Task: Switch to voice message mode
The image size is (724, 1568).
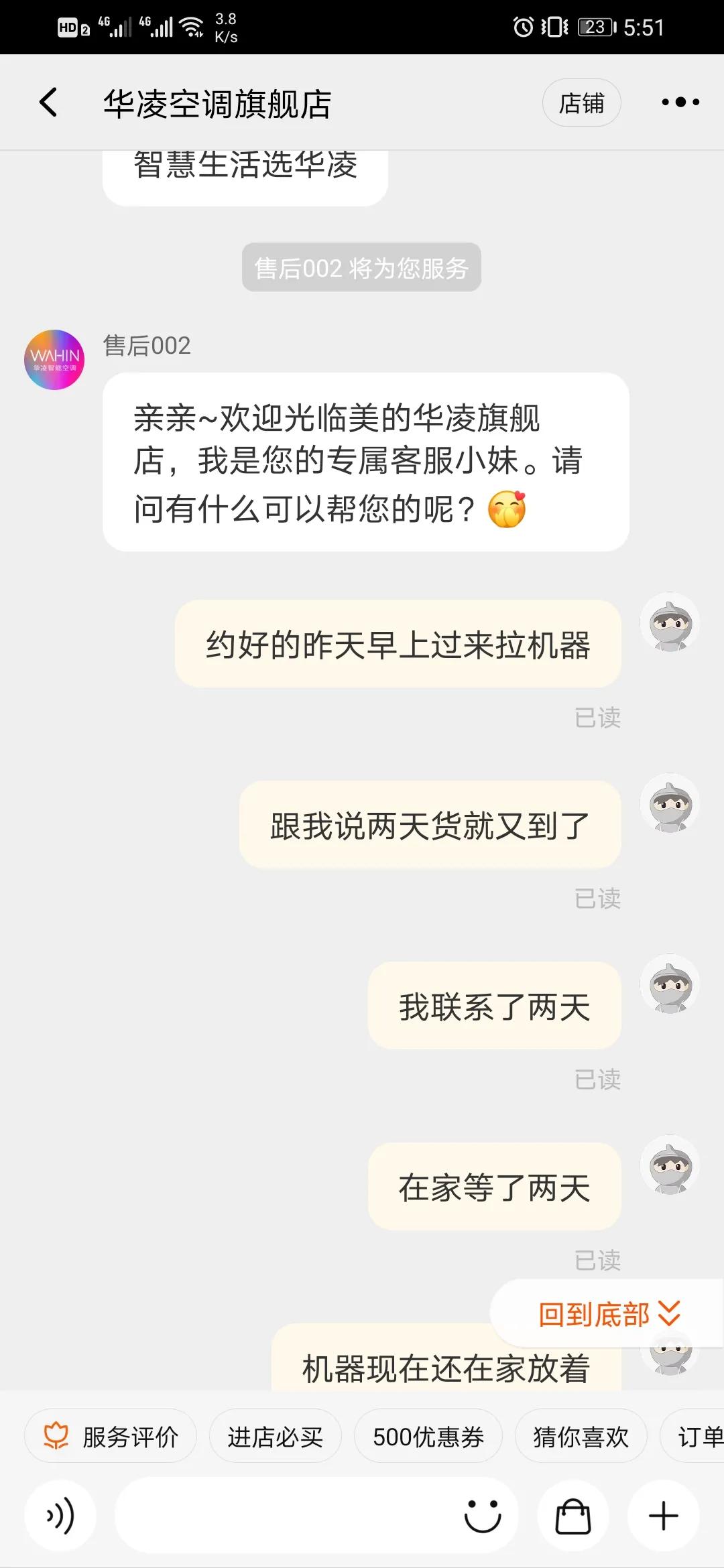Action: [x=59, y=1514]
